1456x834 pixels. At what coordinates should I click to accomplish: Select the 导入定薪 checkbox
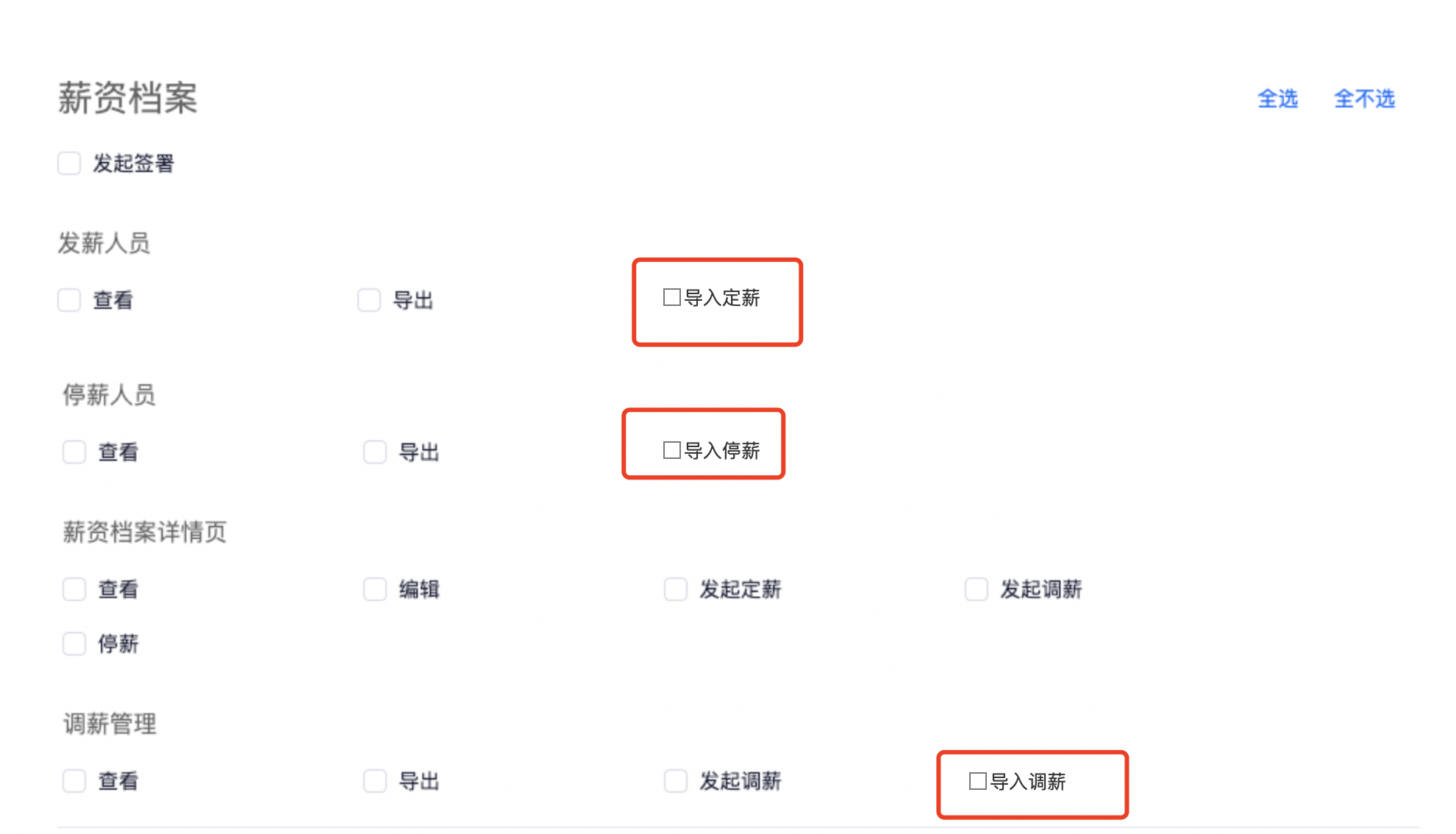671,298
